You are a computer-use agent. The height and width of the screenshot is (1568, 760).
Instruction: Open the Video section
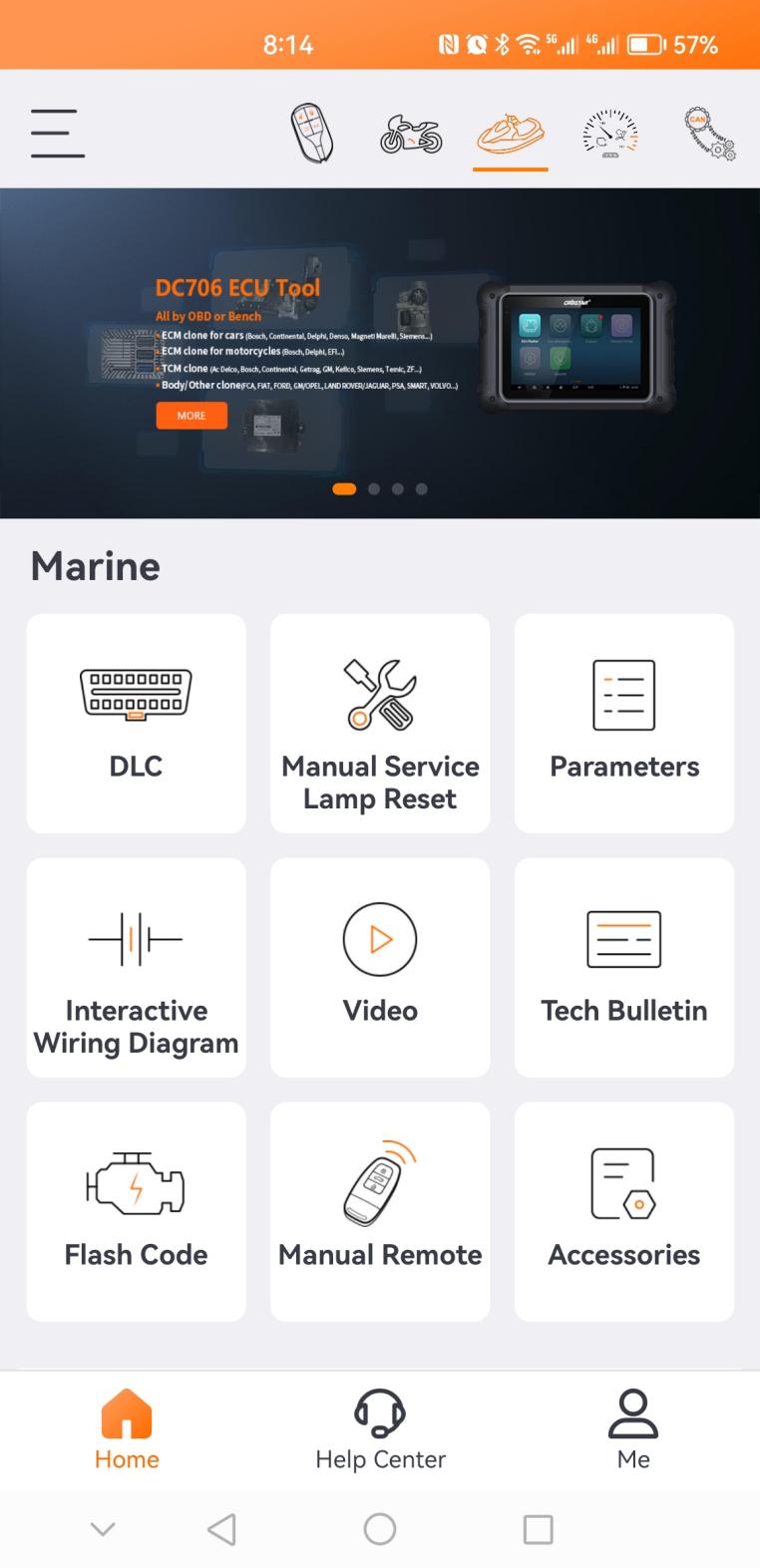click(x=380, y=967)
